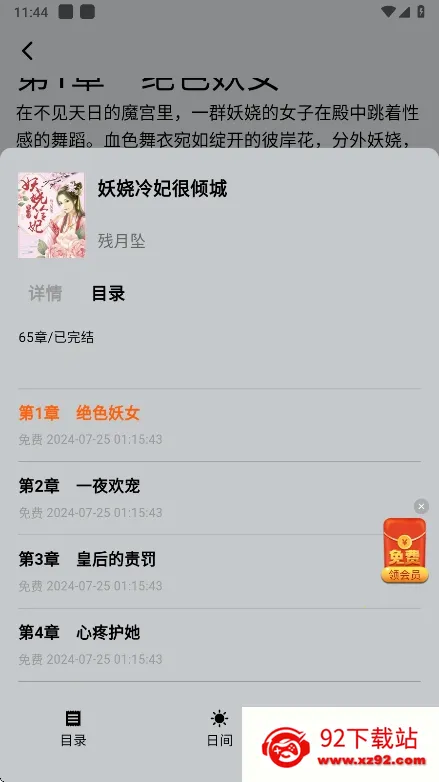Claim the free 领会员 red envelope
Viewport: 439px width, 782px height.
[405, 551]
